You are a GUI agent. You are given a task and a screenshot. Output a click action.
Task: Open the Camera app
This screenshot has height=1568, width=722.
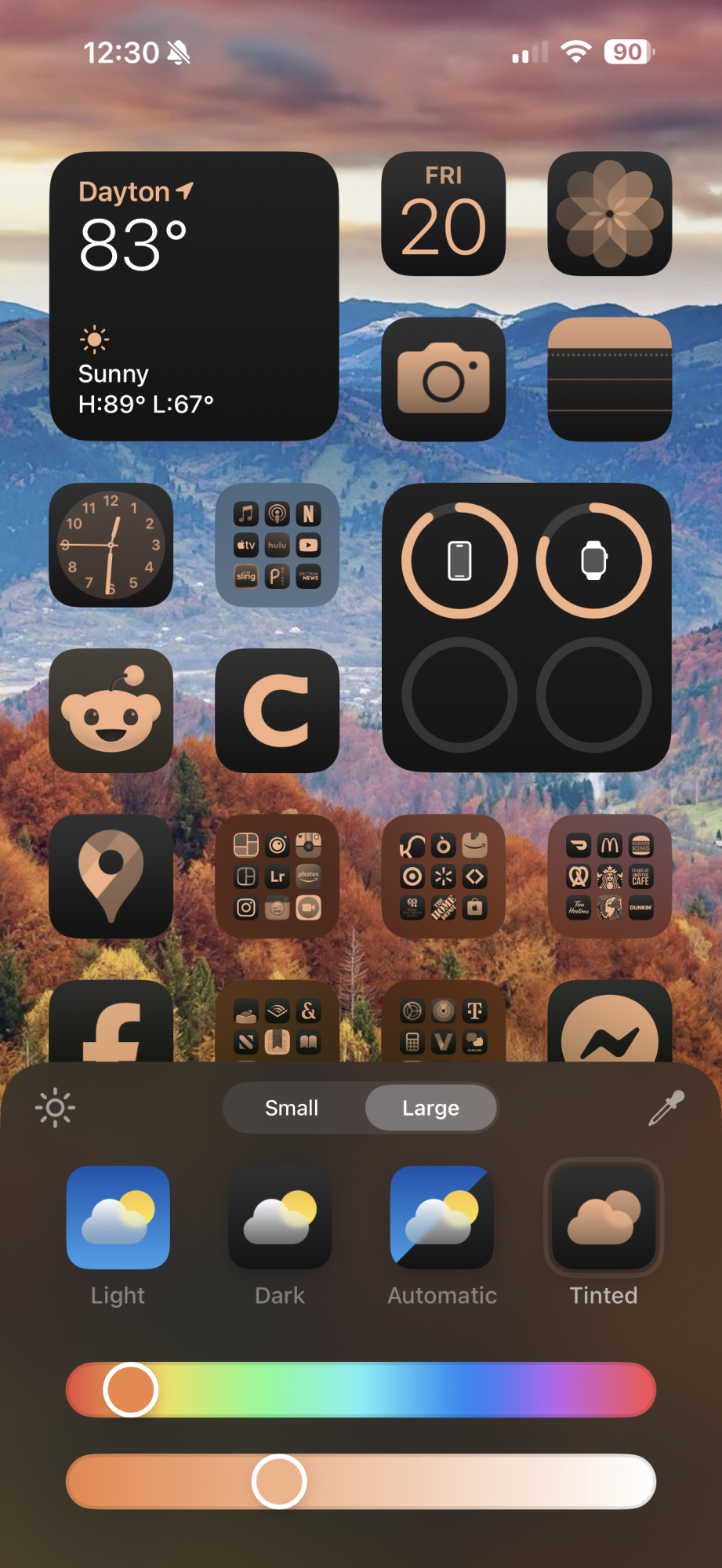443,379
